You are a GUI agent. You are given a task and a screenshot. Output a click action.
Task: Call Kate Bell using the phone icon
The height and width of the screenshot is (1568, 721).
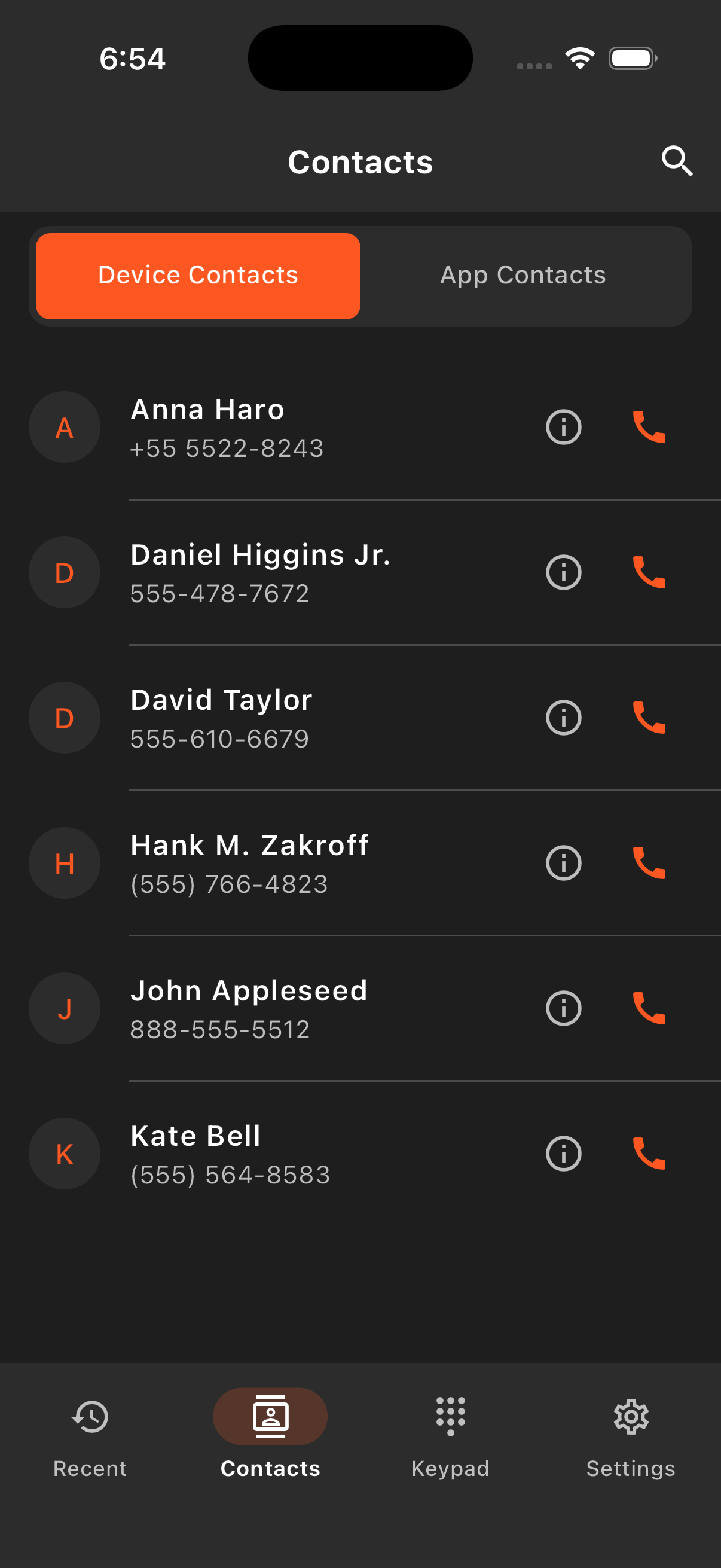coord(649,1152)
